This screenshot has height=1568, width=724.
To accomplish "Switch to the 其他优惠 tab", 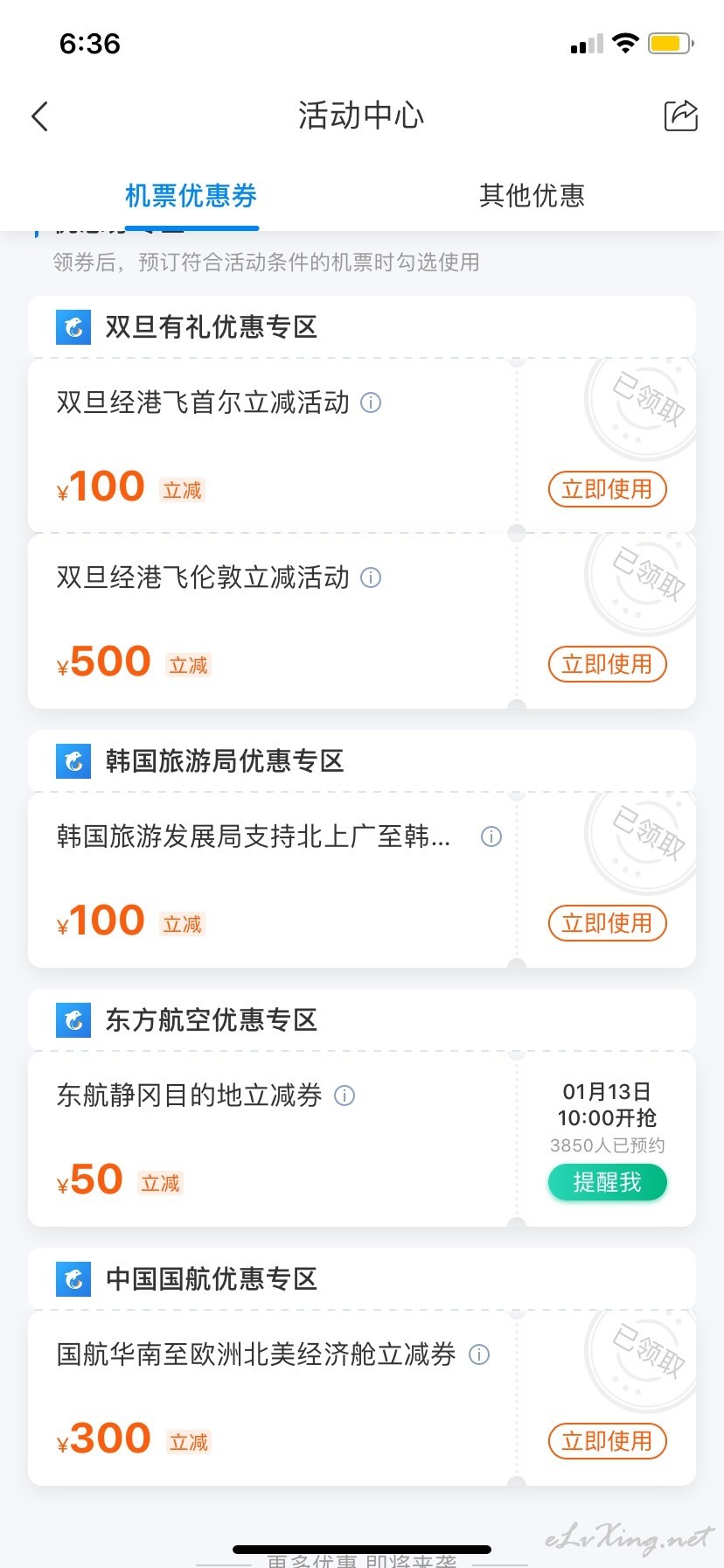I will coord(532,195).
